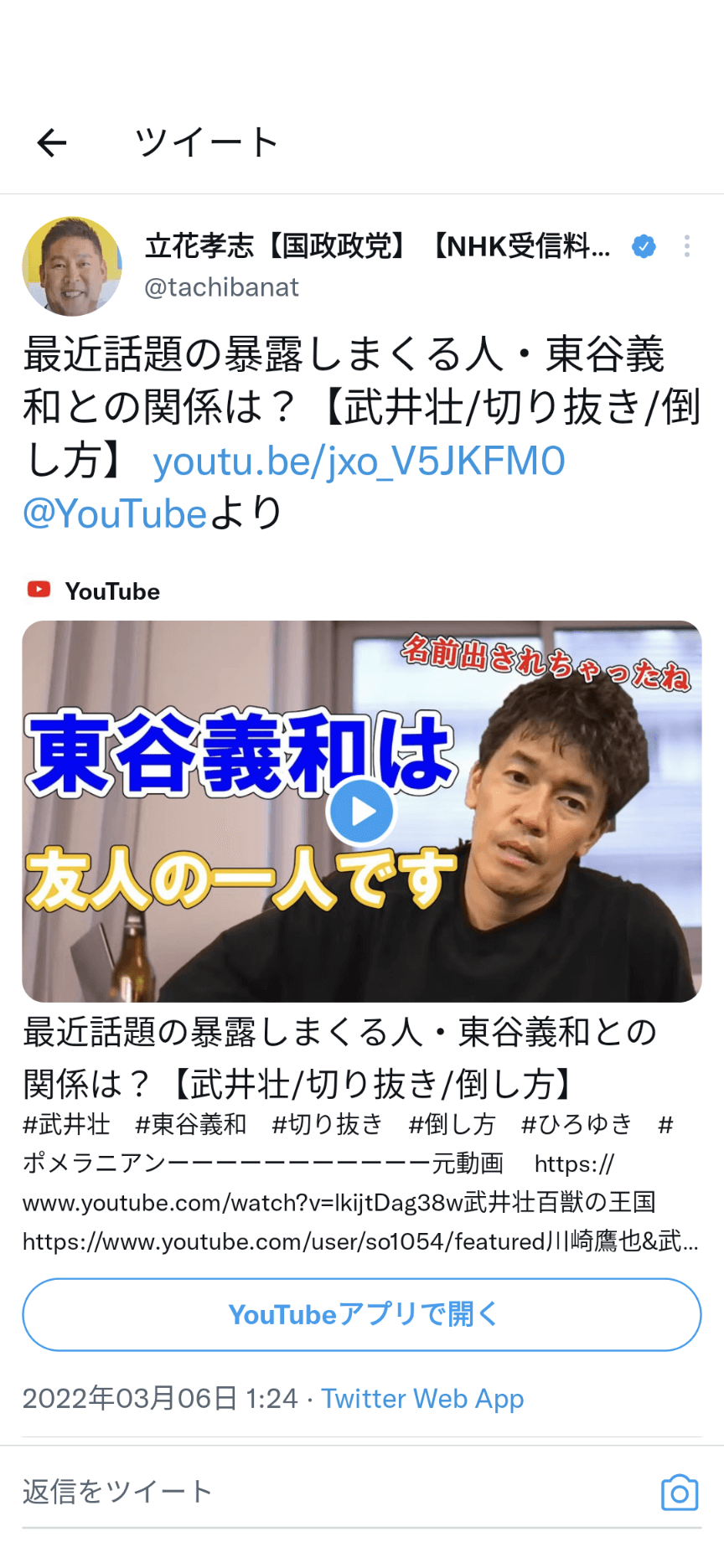Go back using the arrow icon
Viewport: 724px width, 1568px height.
pos(52,143)
